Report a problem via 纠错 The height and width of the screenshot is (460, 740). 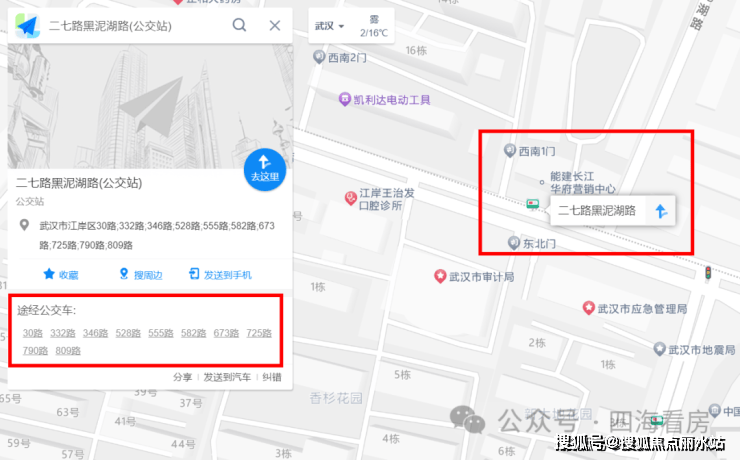pos(272,377)
